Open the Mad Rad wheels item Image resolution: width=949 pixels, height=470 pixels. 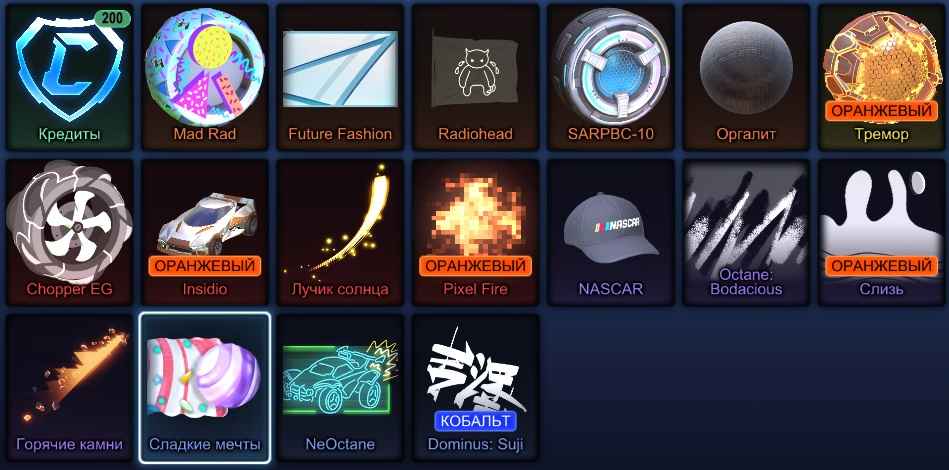205,76
